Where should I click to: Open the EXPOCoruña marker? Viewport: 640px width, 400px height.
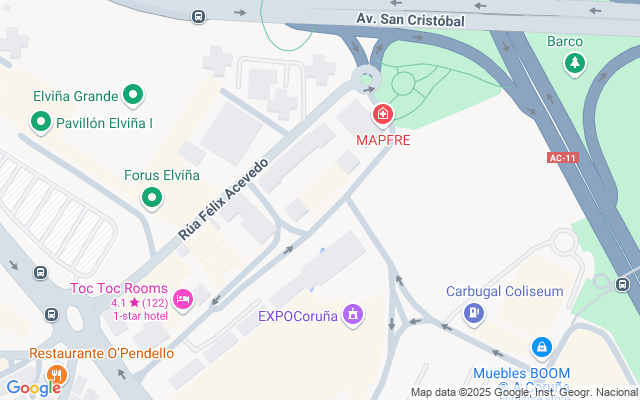(352, 316)
